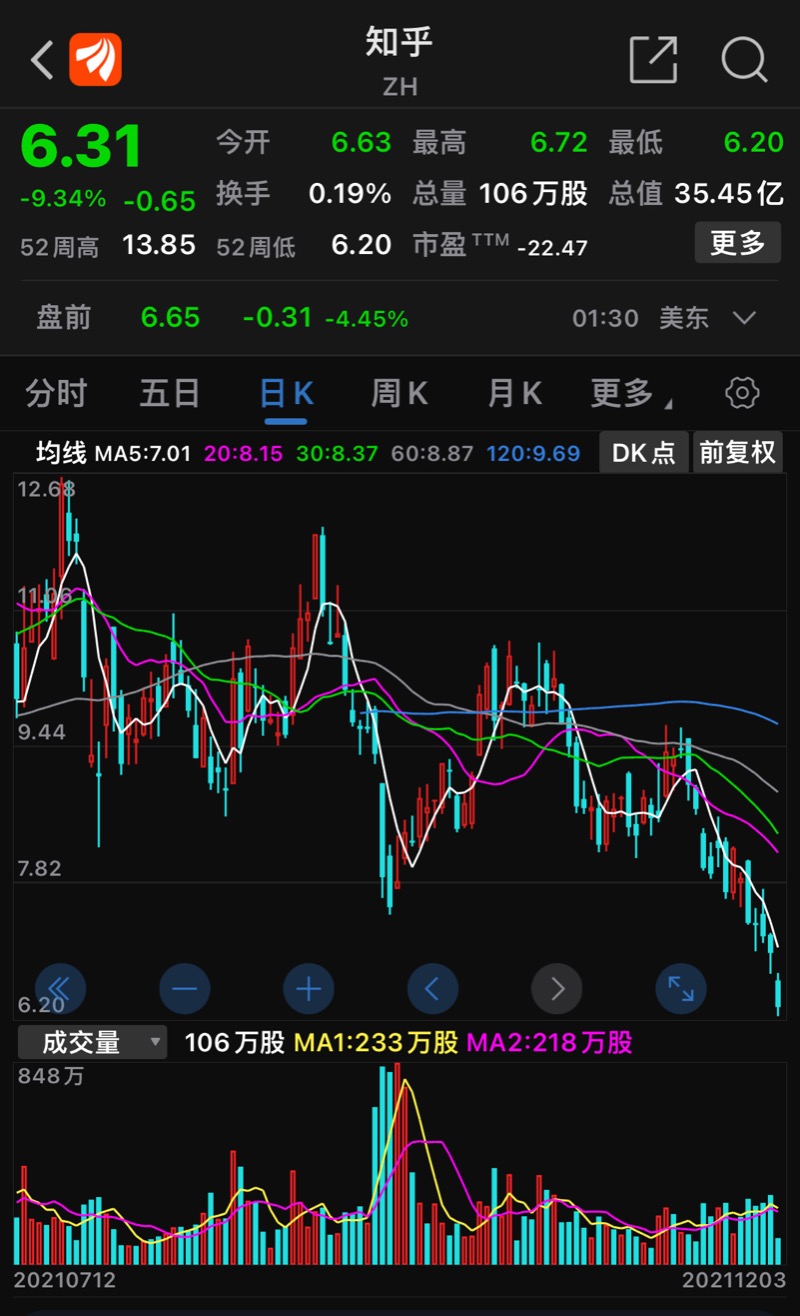
Task: Open chart settings gear
Action: (742, 393)
